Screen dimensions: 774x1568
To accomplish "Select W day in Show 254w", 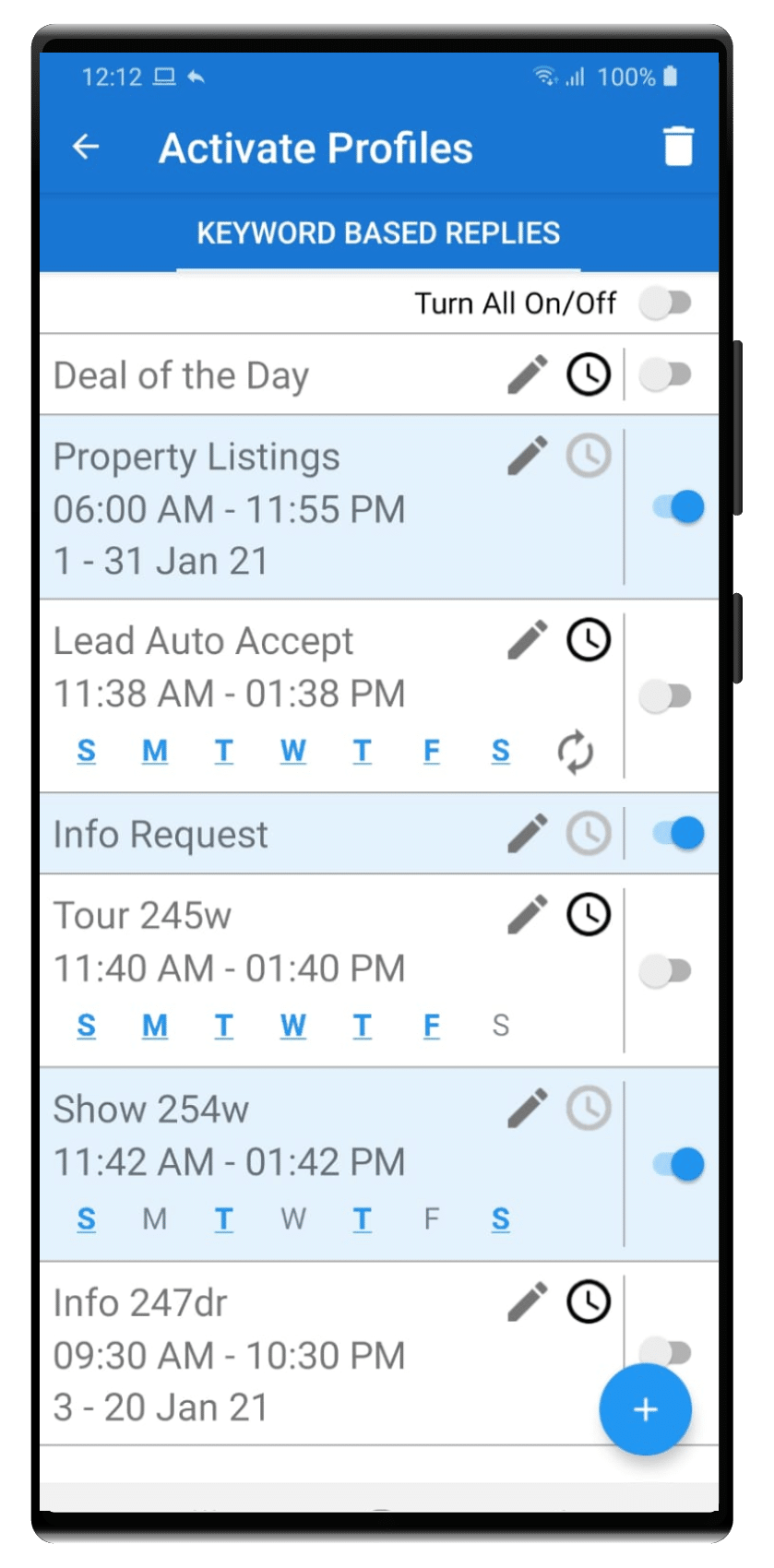I will click(x=293, y=1219).
